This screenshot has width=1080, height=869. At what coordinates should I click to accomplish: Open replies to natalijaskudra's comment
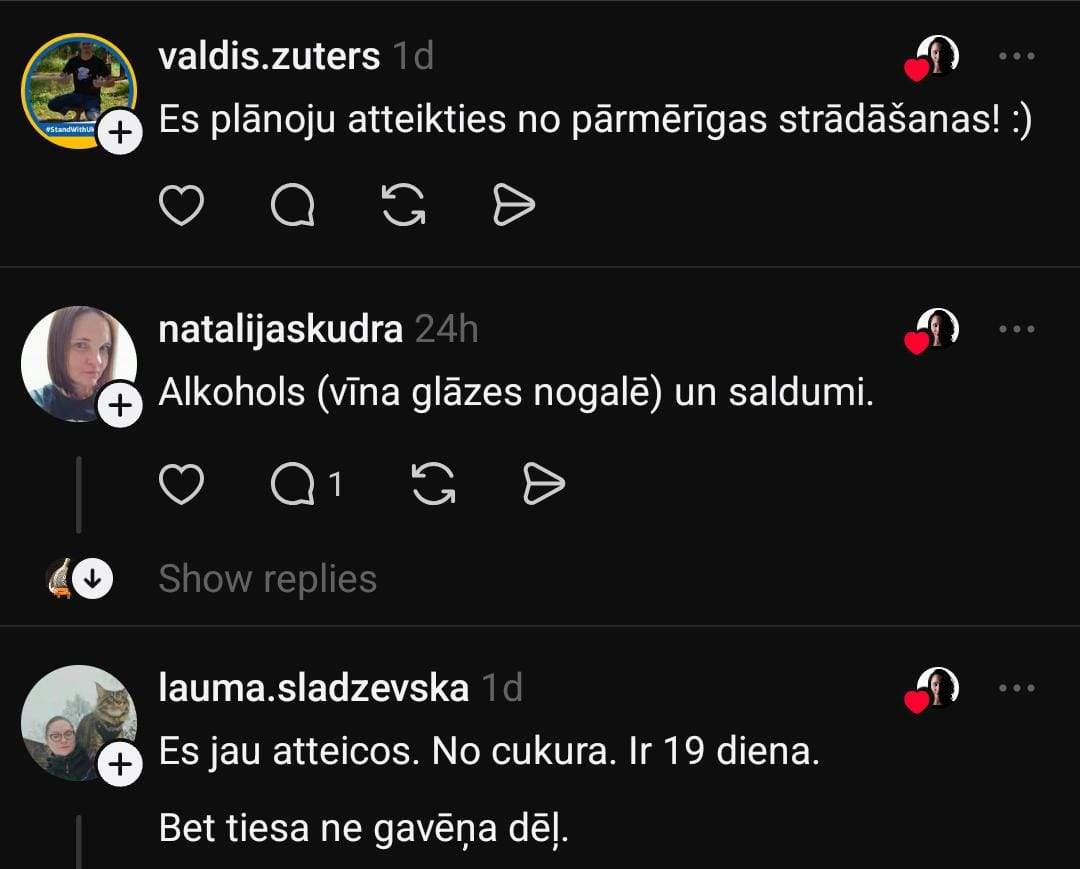(305, 485)
